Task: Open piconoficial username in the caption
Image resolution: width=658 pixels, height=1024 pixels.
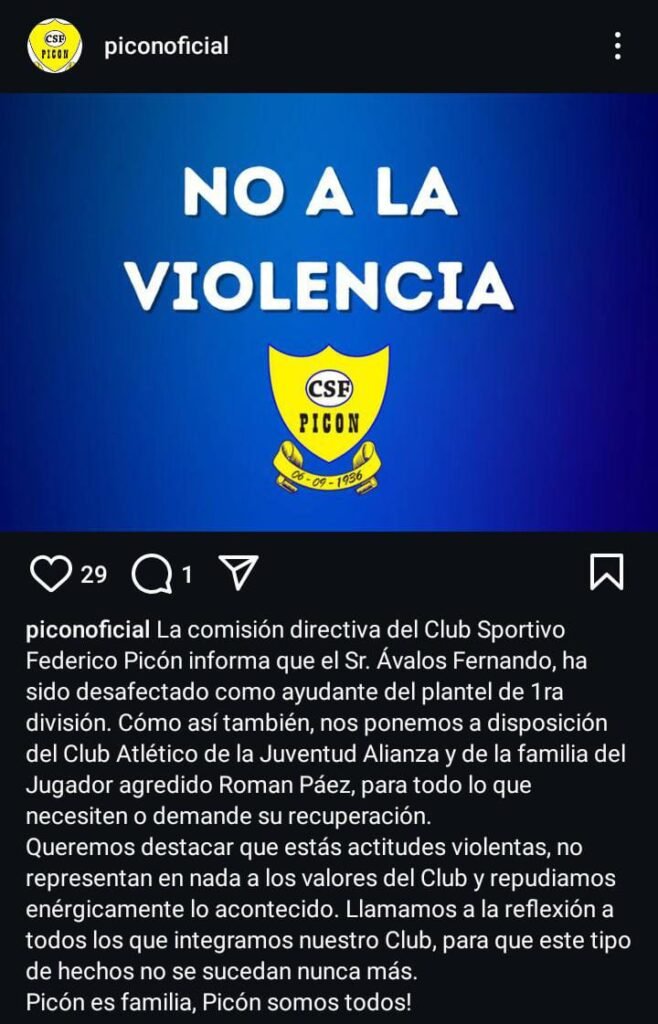Action: tap(89, 631)
